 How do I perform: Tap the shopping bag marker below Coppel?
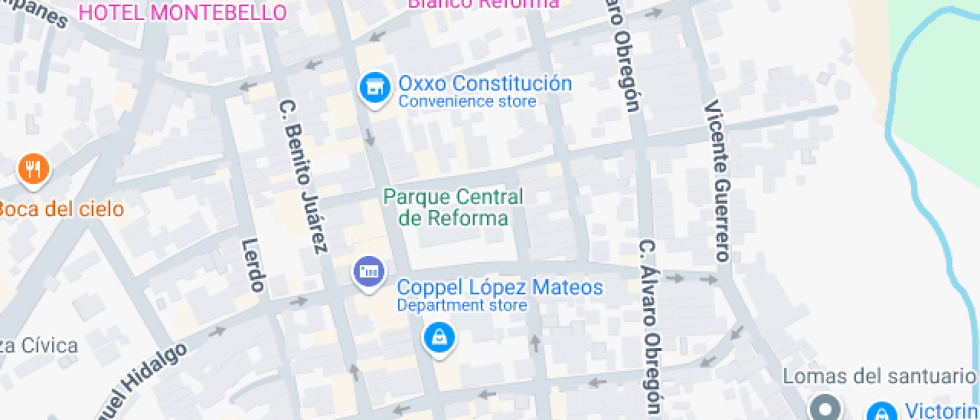click(439, 338)
